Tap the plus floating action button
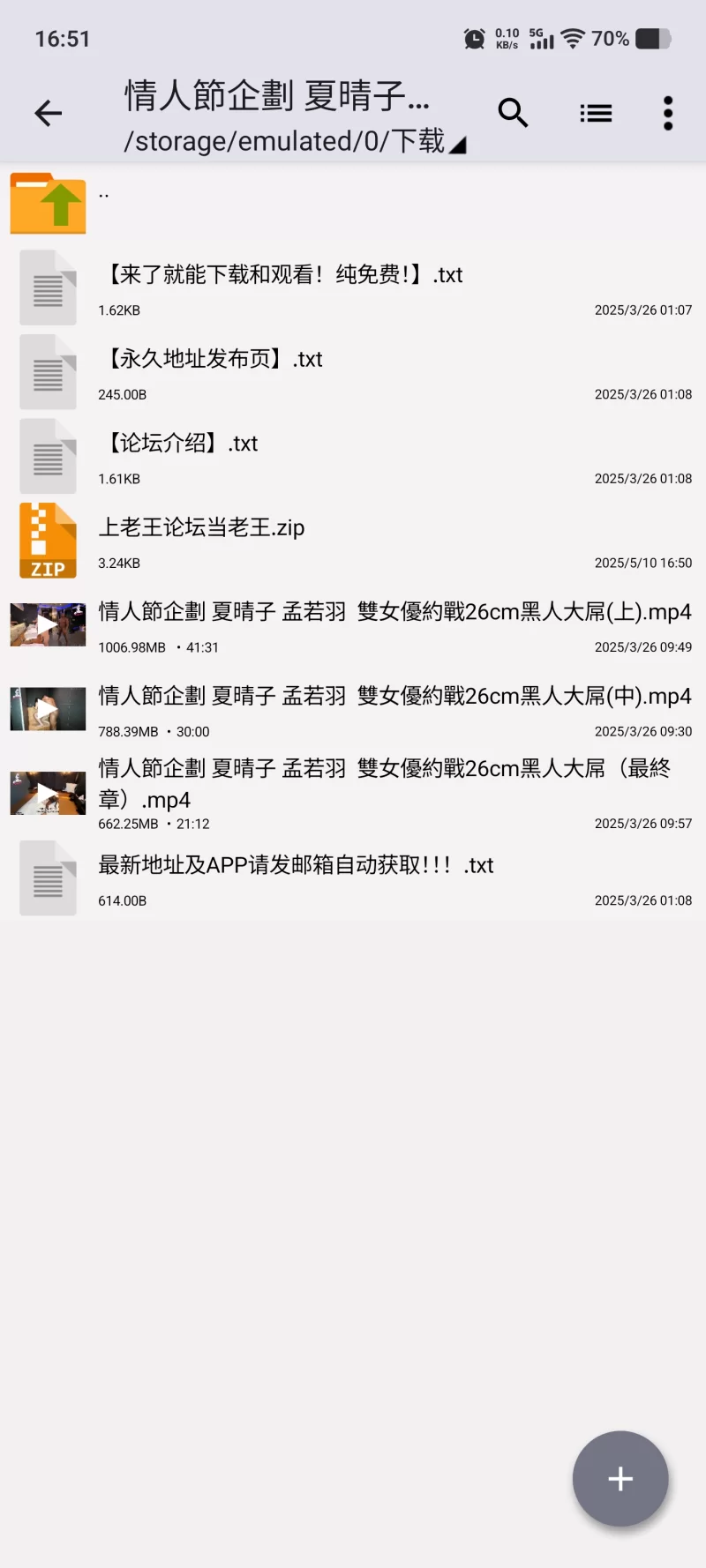 [x=620, y=1479]
